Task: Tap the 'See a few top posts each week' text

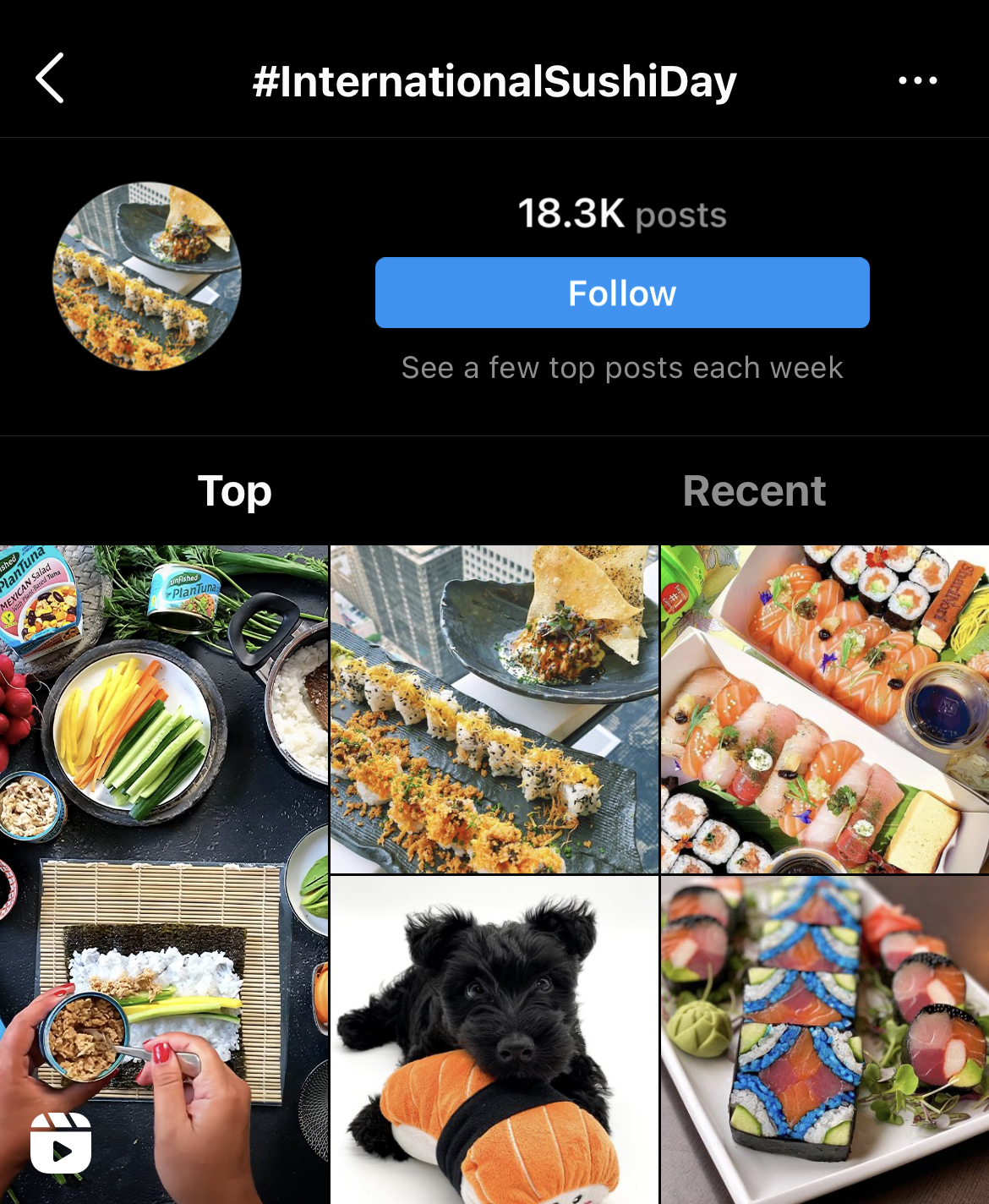Action: [x=622, y=367]
